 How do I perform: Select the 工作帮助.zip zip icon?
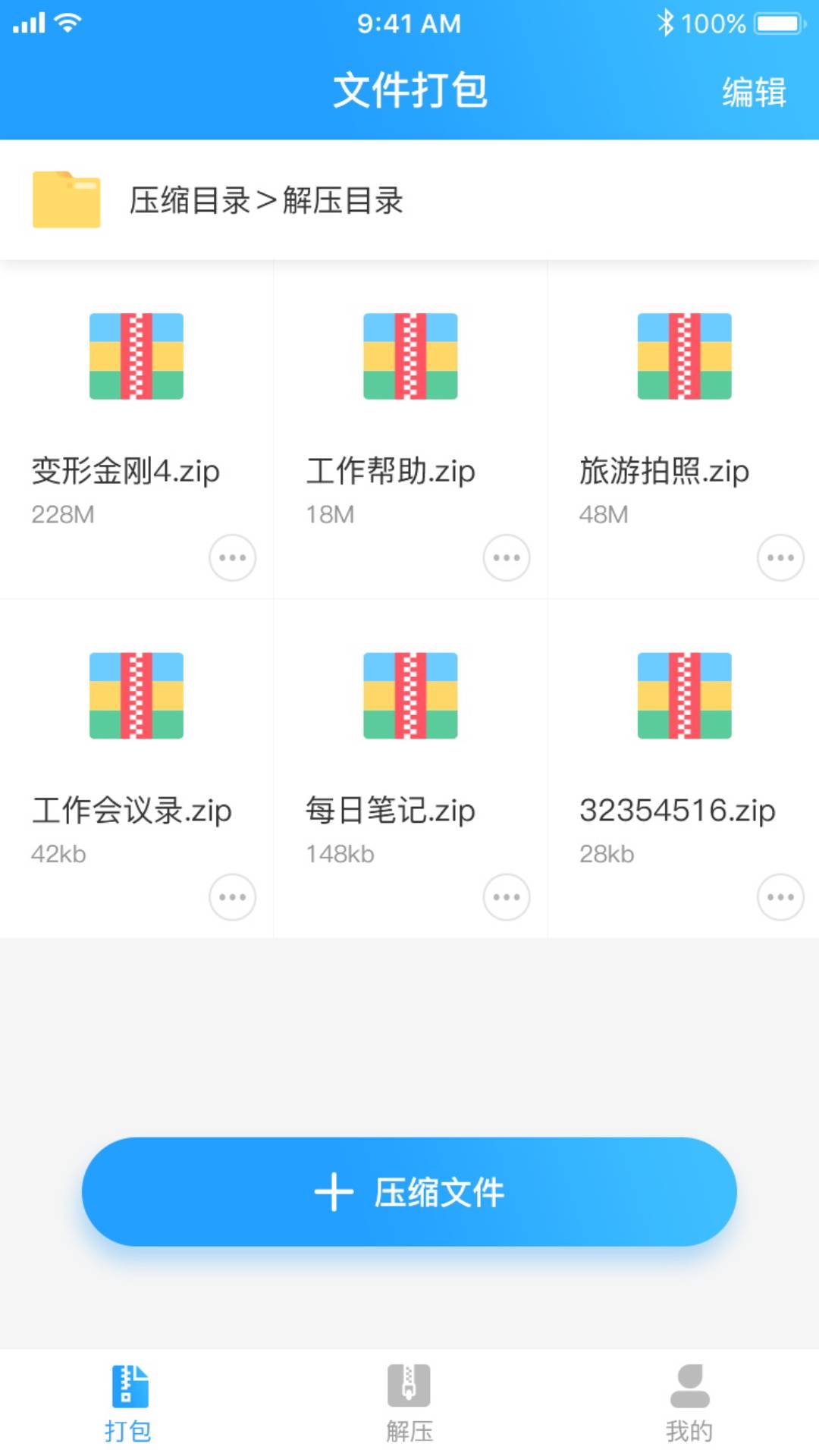click(x=409, y=356)
